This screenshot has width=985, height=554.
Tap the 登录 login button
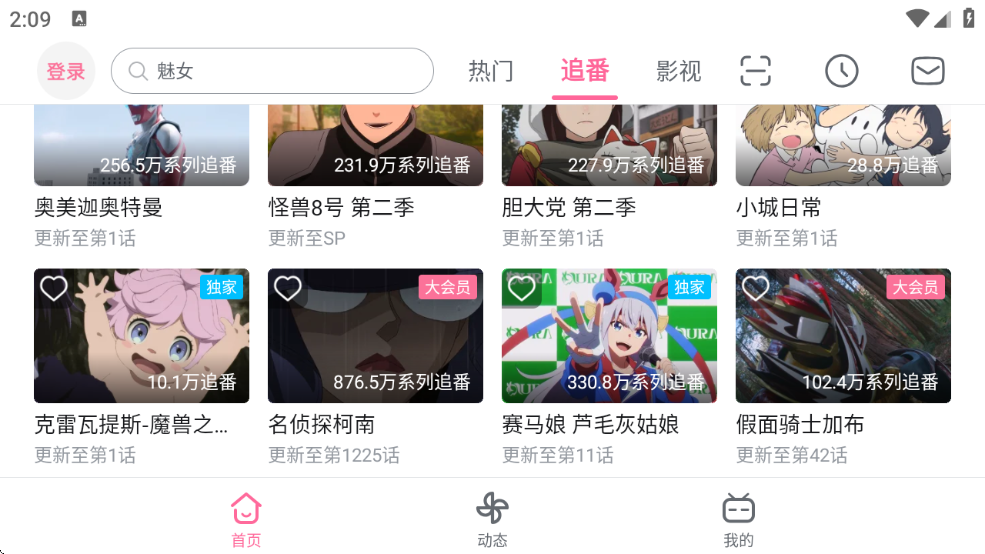(x=66, y=72)
